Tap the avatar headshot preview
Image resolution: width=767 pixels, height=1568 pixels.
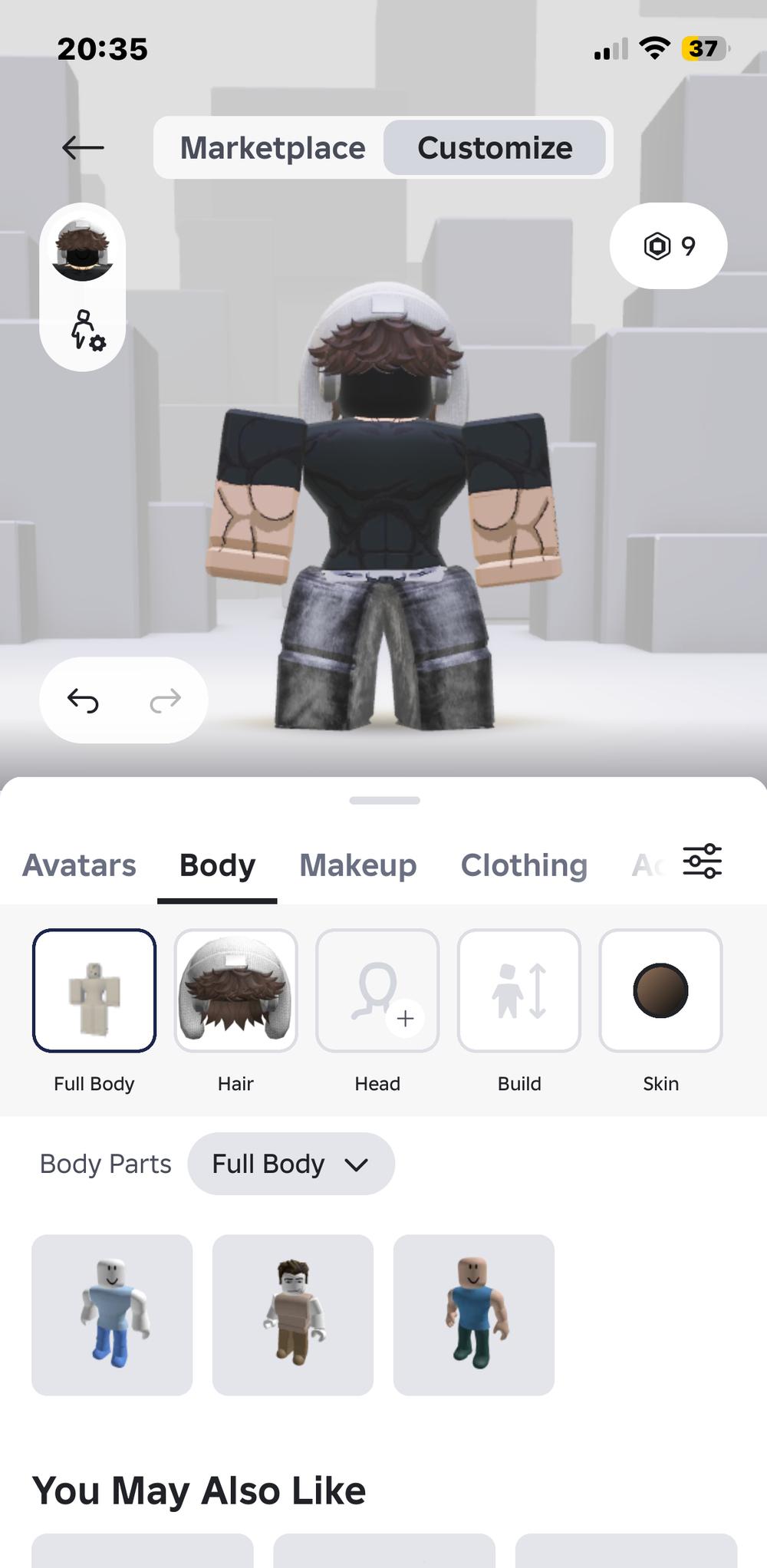(83, 250)
